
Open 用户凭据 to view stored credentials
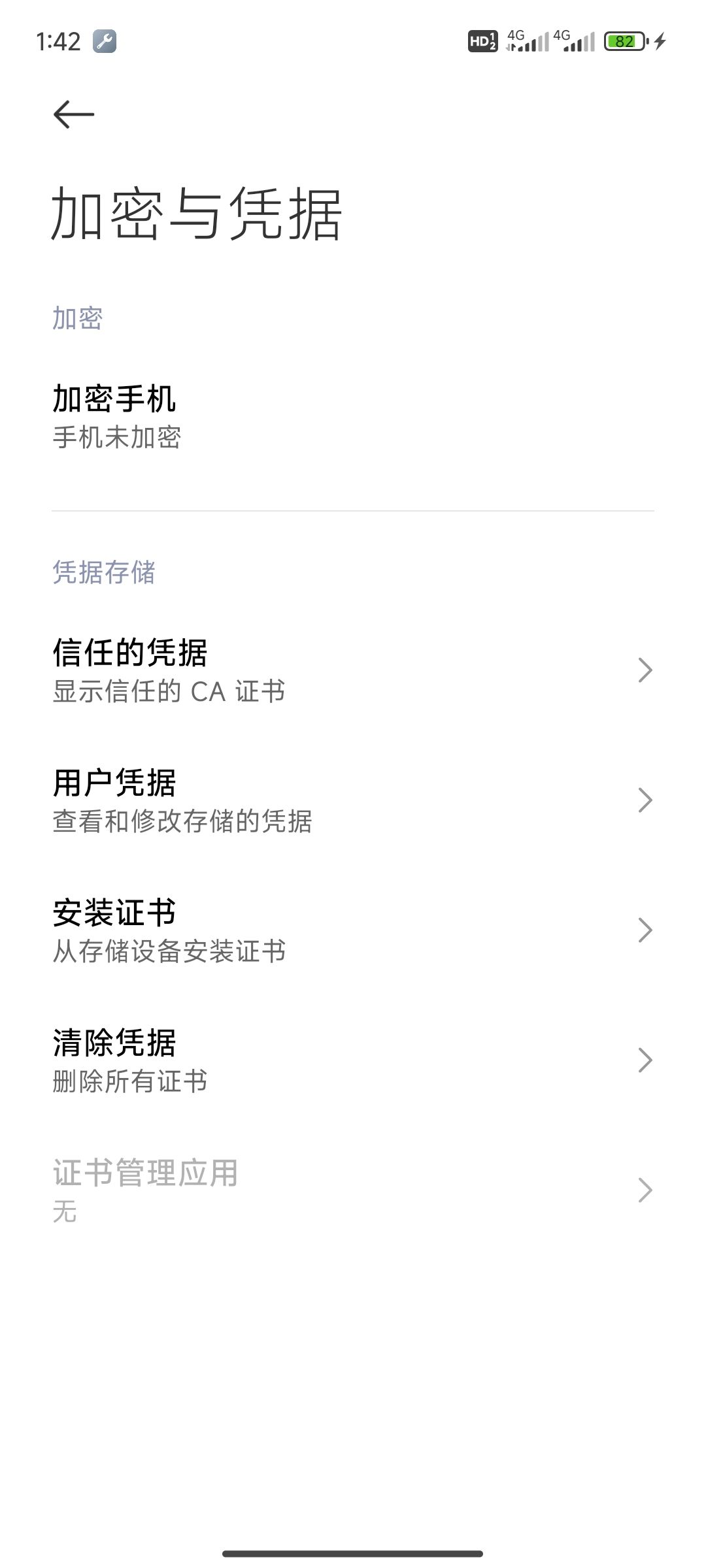point(261,799)
